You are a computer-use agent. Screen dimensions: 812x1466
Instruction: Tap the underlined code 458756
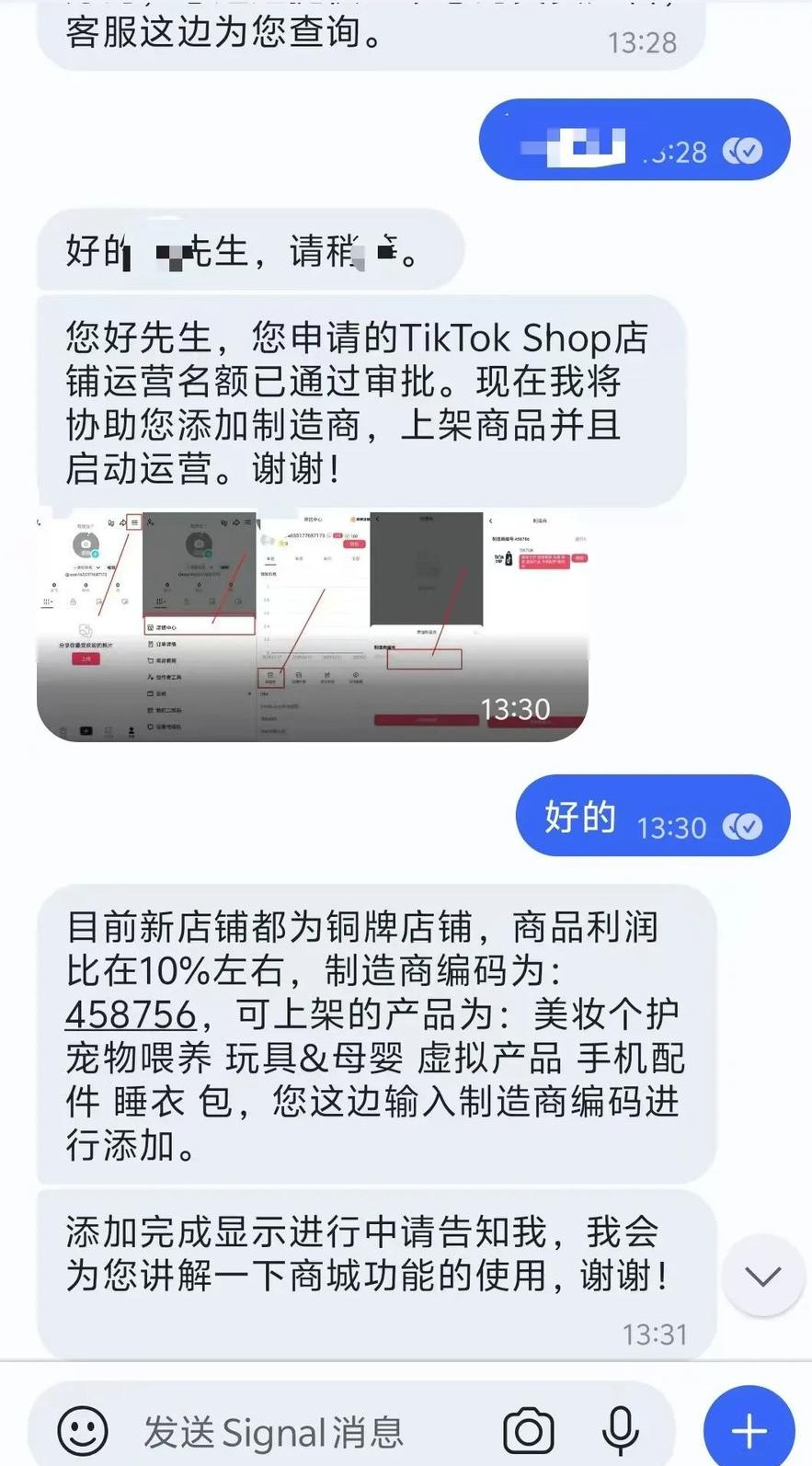[x=131, y=1014]
